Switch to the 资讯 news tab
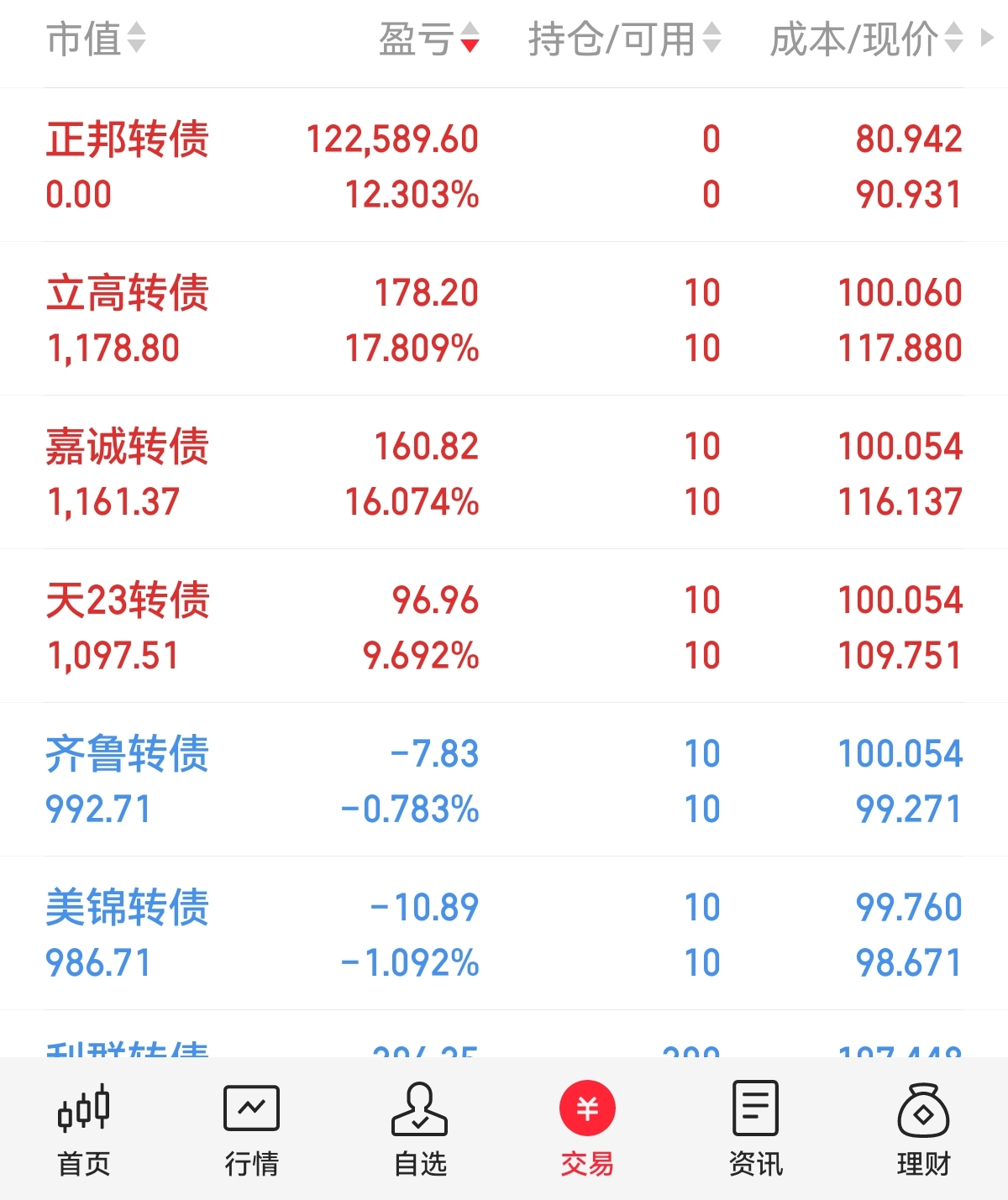The height and width of the screenshot is (1200, 1008). [x=755, y=1129]
